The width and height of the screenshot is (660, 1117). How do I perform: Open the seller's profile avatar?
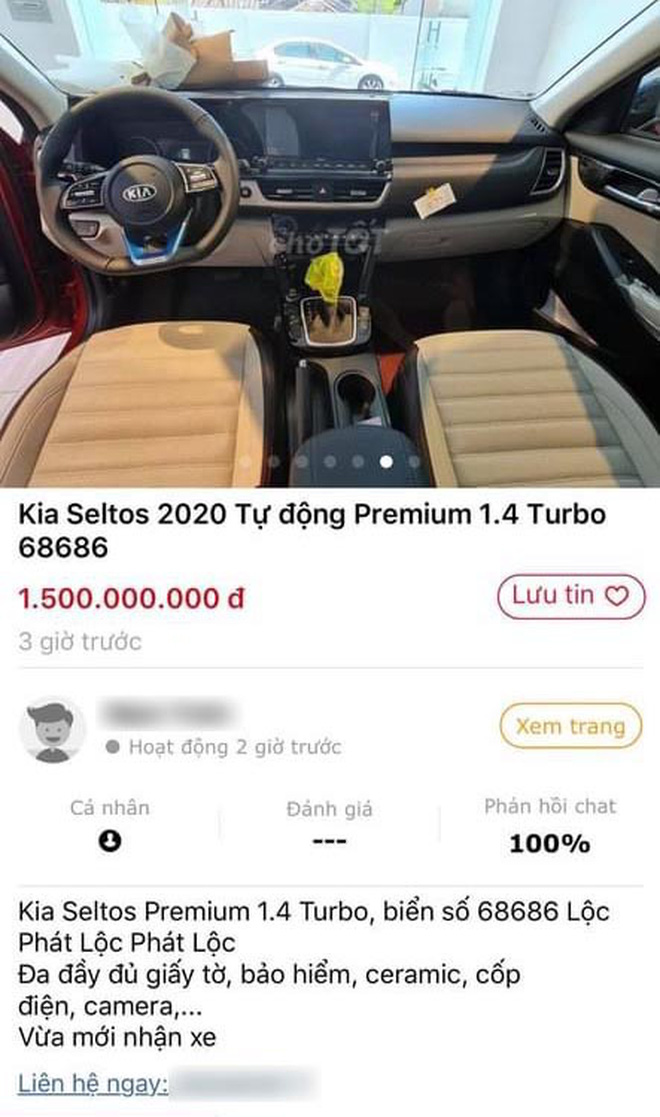pos(52,730)
